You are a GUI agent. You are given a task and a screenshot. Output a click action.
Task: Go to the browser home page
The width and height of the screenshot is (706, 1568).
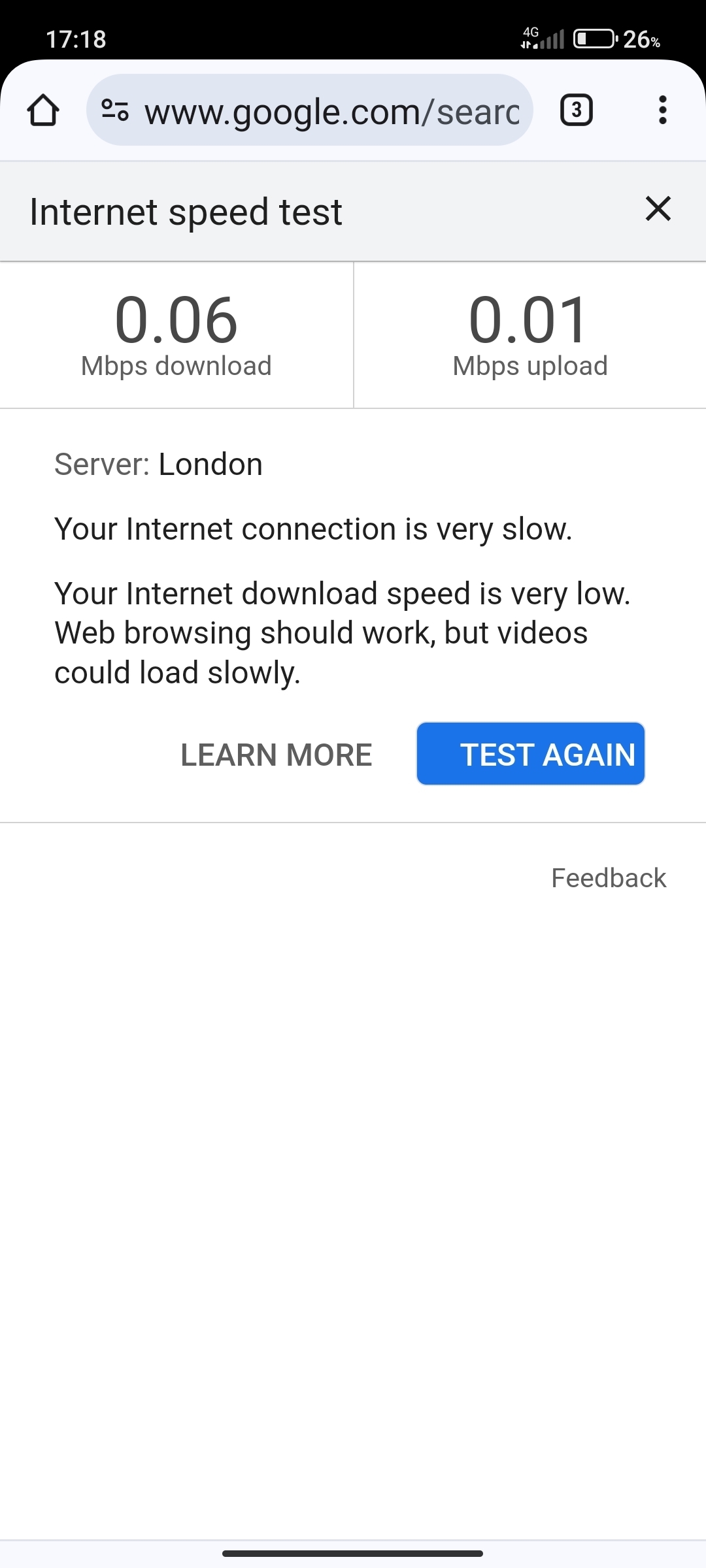pyautogui.click(x=43, y=110)
